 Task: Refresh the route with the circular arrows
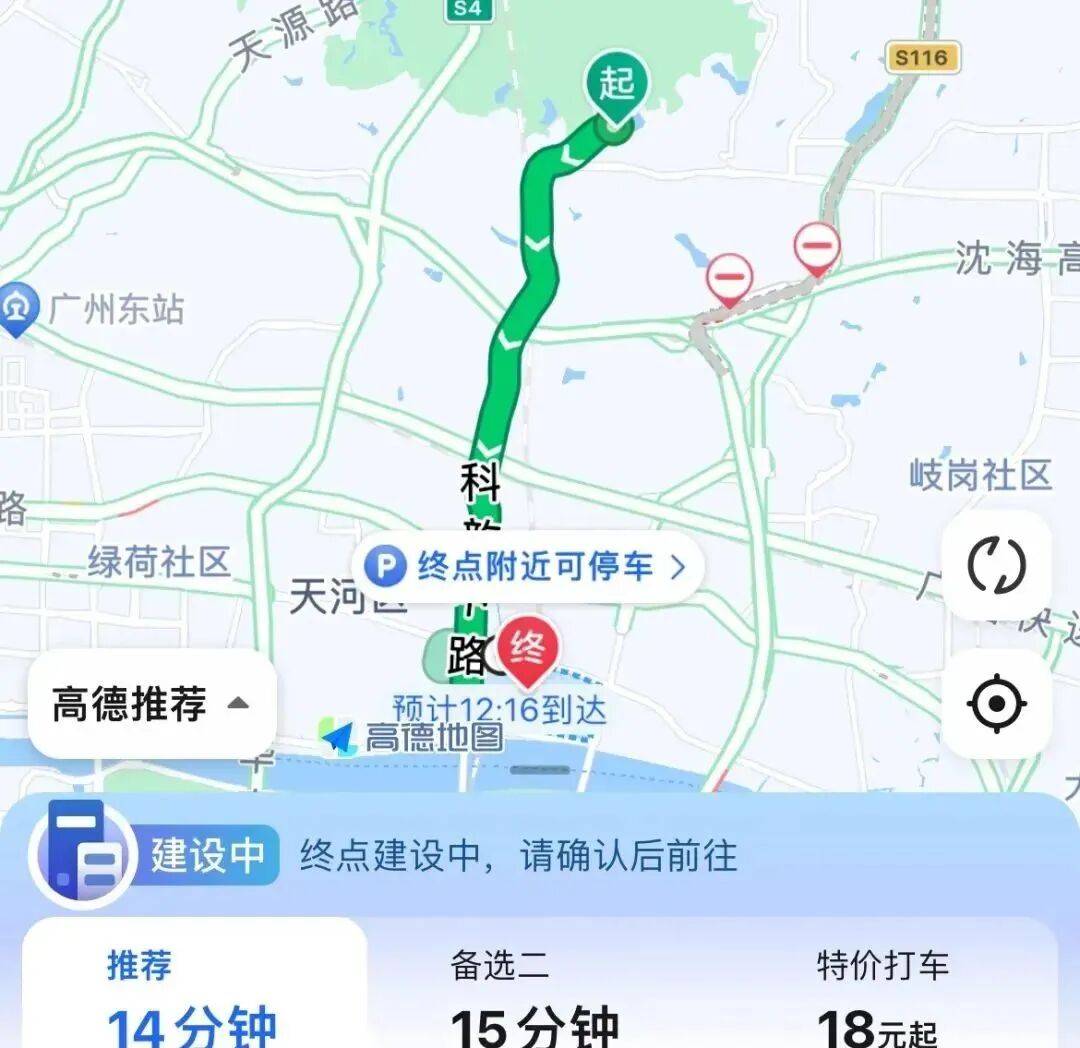pos(996,565)
